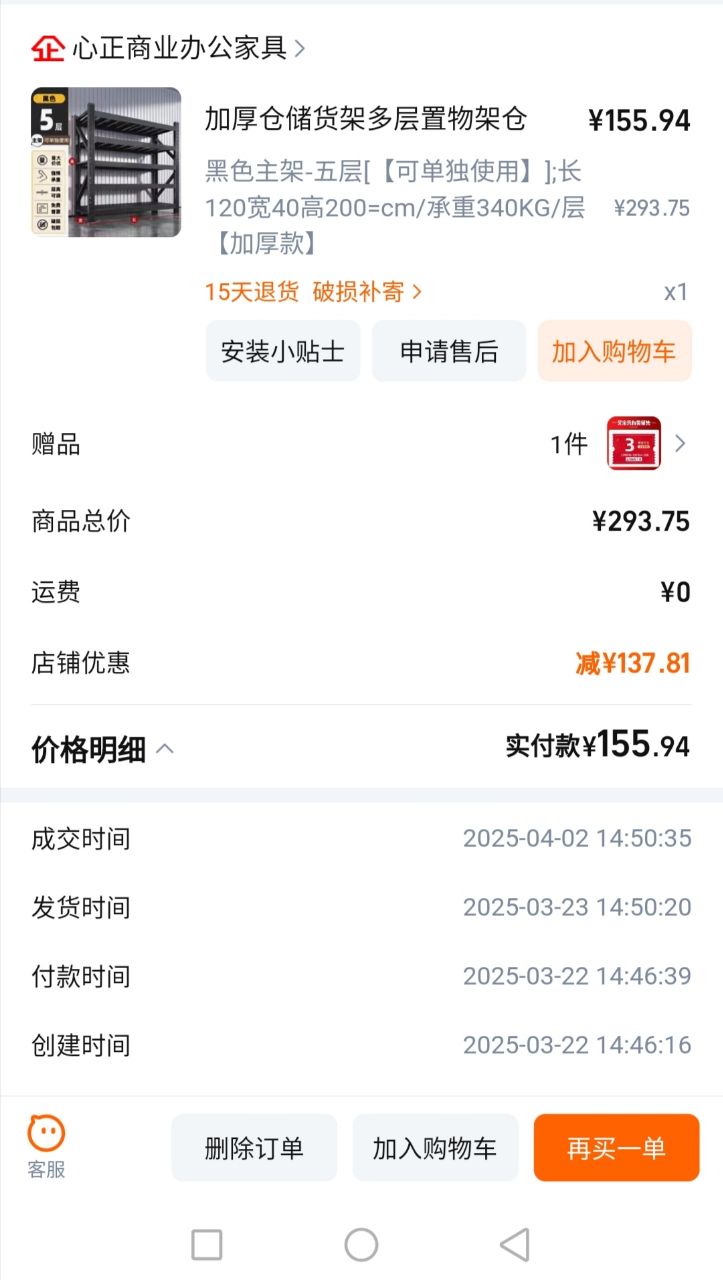Open 安装小贴士 installation tips
723x1280 pixels.
pyautogui.click(x=282, y=351)
